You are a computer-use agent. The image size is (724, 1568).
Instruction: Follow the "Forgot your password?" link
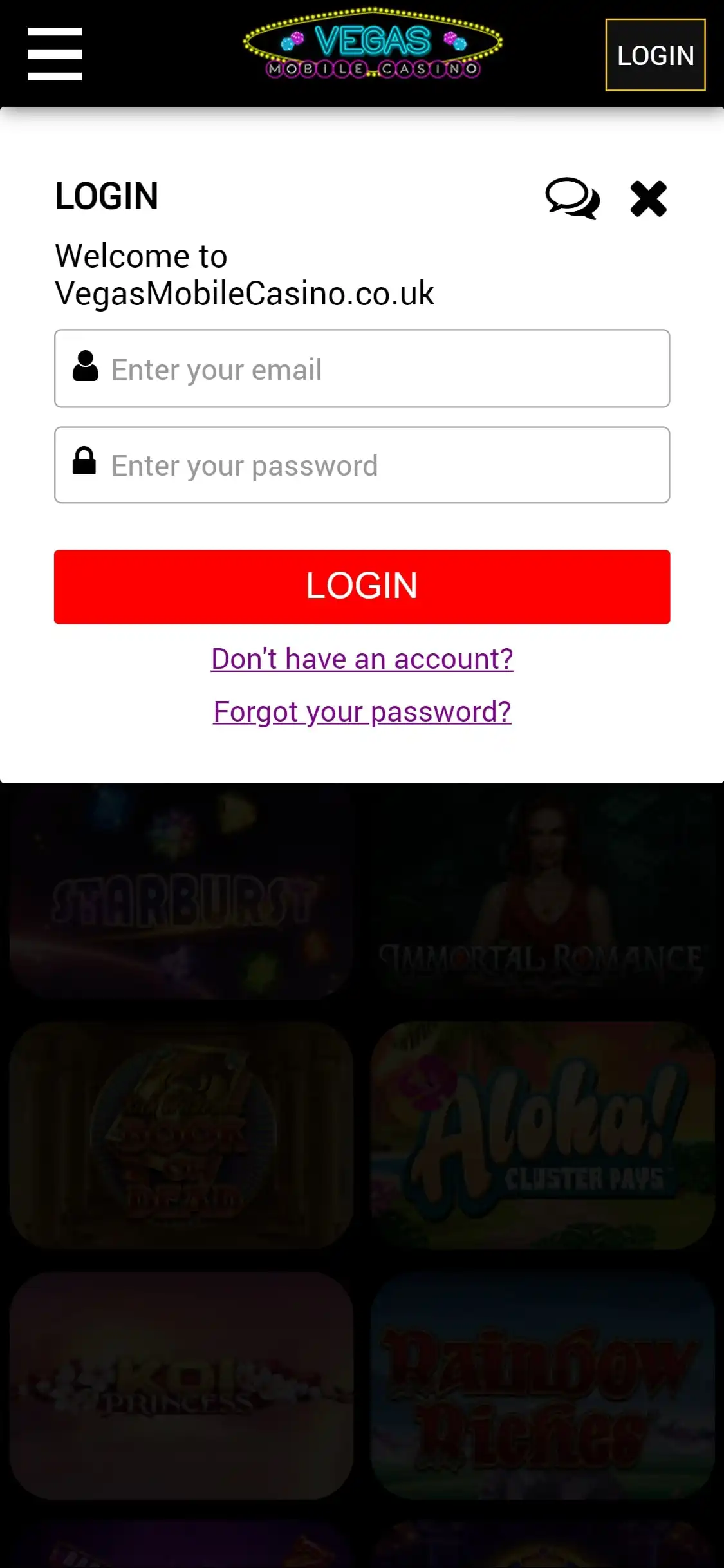(362, 712)
